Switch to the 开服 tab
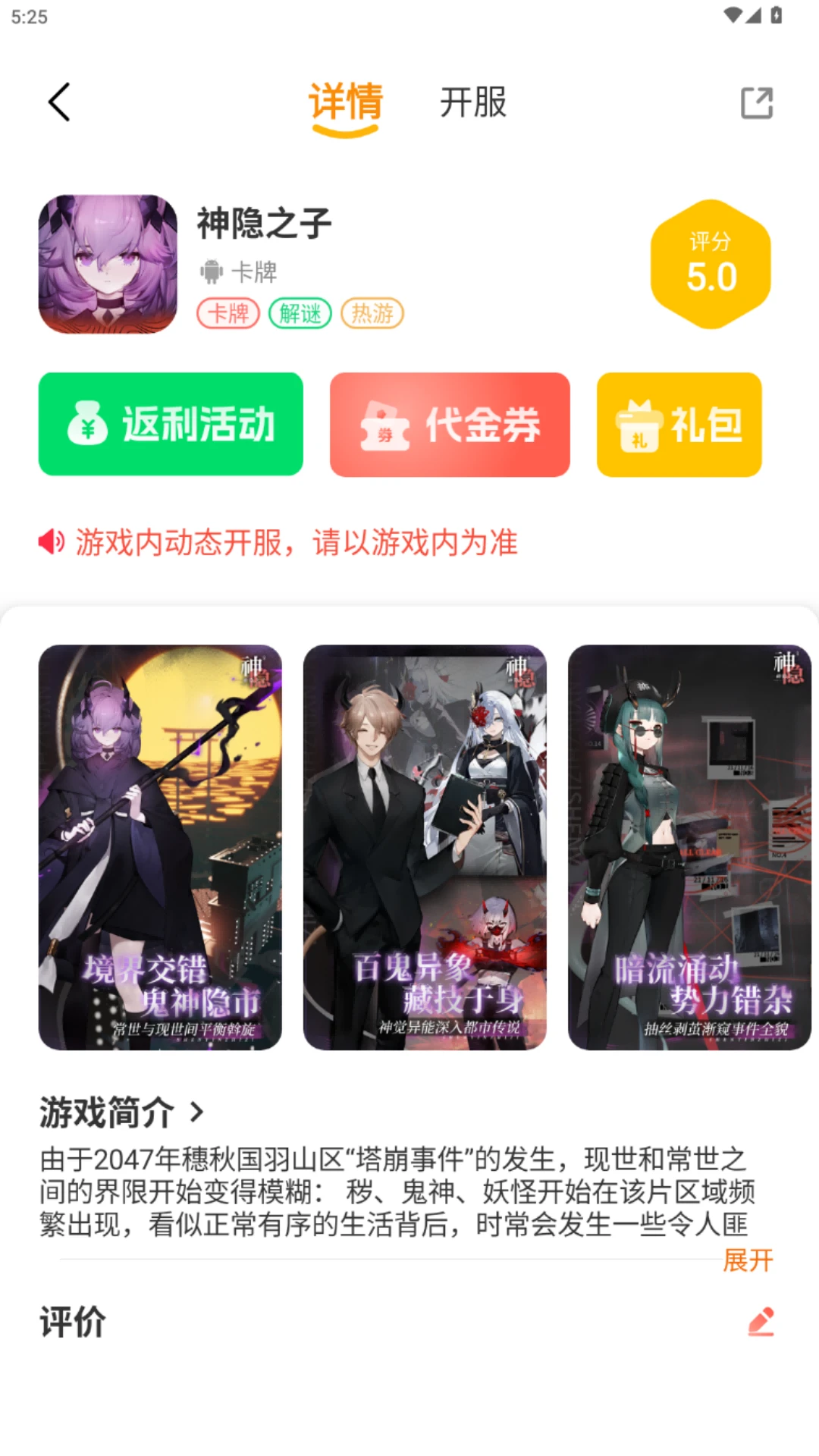This screenshot has width=819, height=1456. (x=472, y=104)
